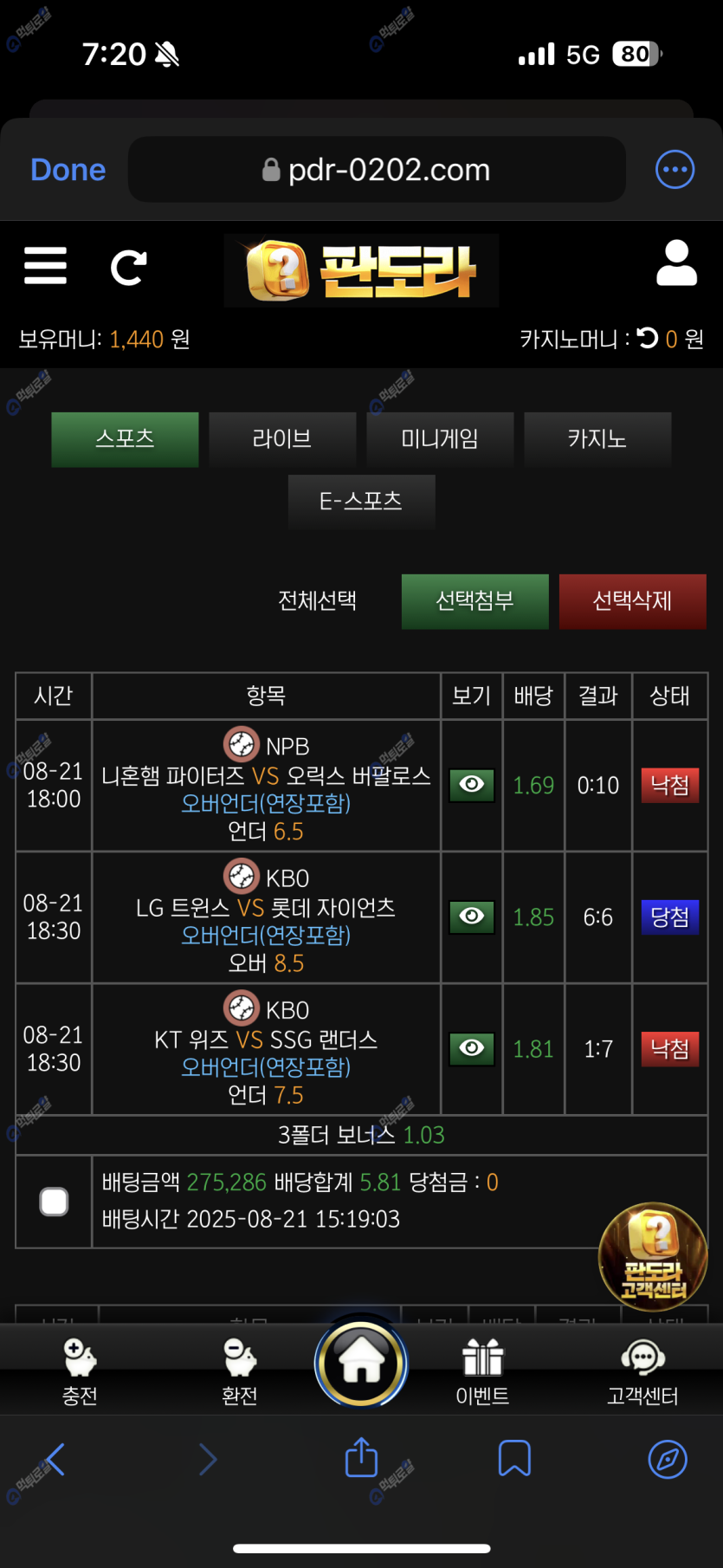Switch to the 스포츠 tab

point(125,439)
